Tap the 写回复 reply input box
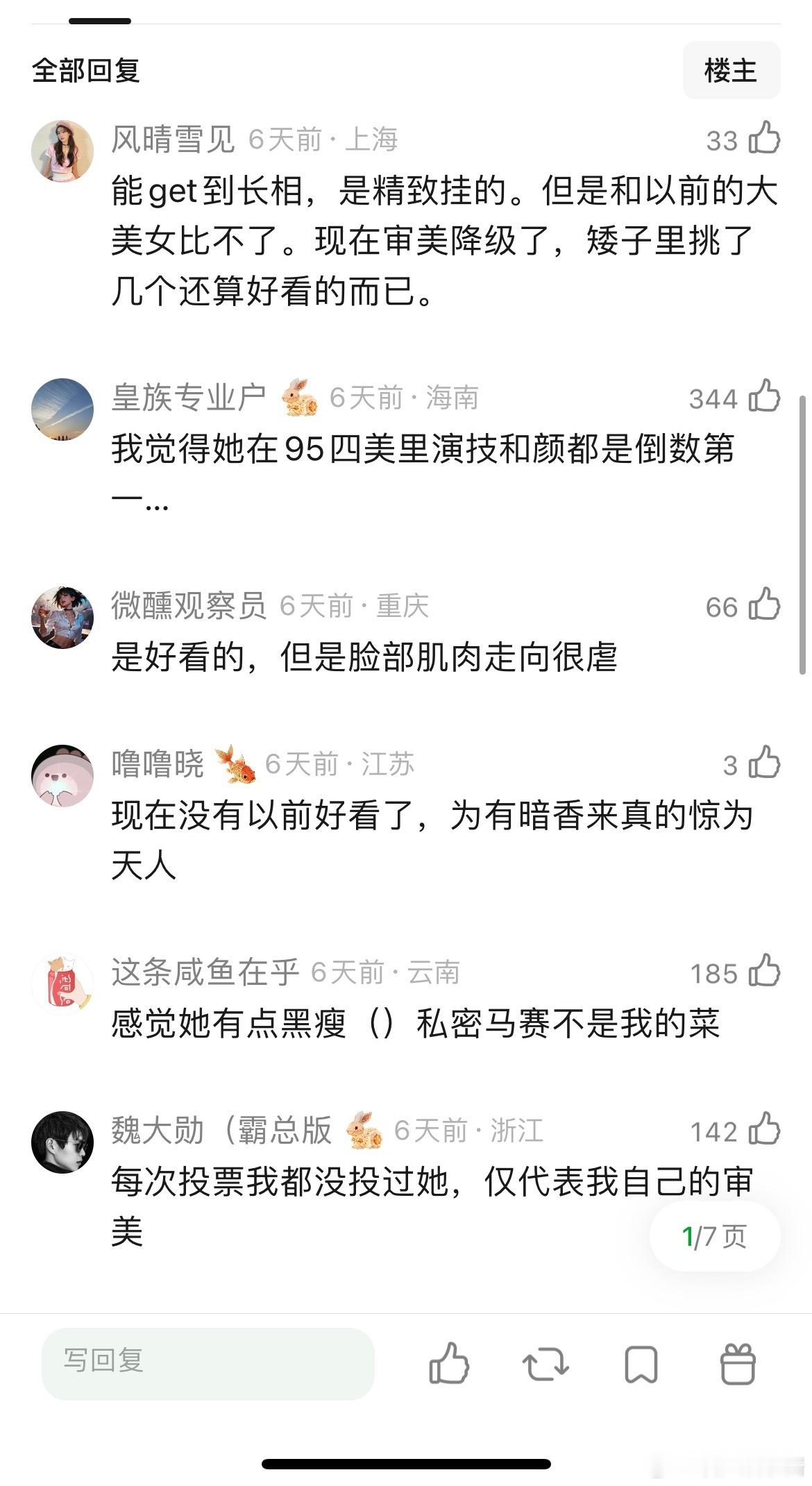This screenshot has width=812, height=1486. [208, 1365]
